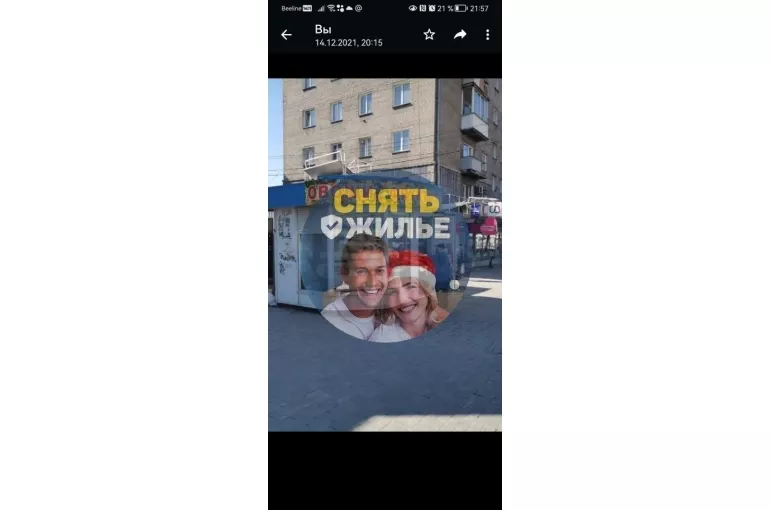
Task: Forward the image with the arrow icon
Action: point(460,34)
